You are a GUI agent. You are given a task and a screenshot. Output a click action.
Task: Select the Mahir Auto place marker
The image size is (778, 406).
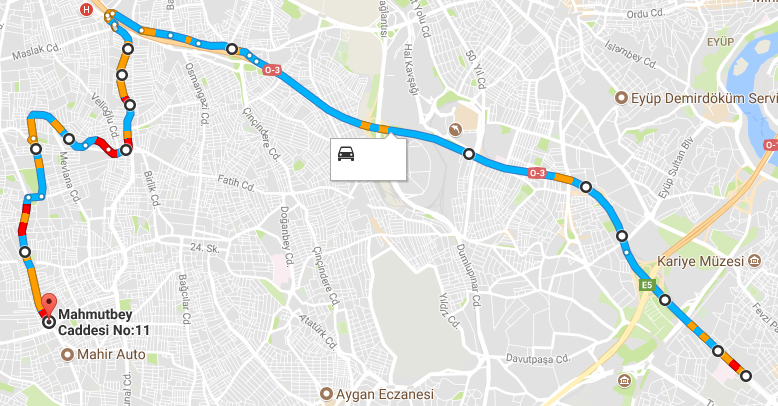point(68,355)
